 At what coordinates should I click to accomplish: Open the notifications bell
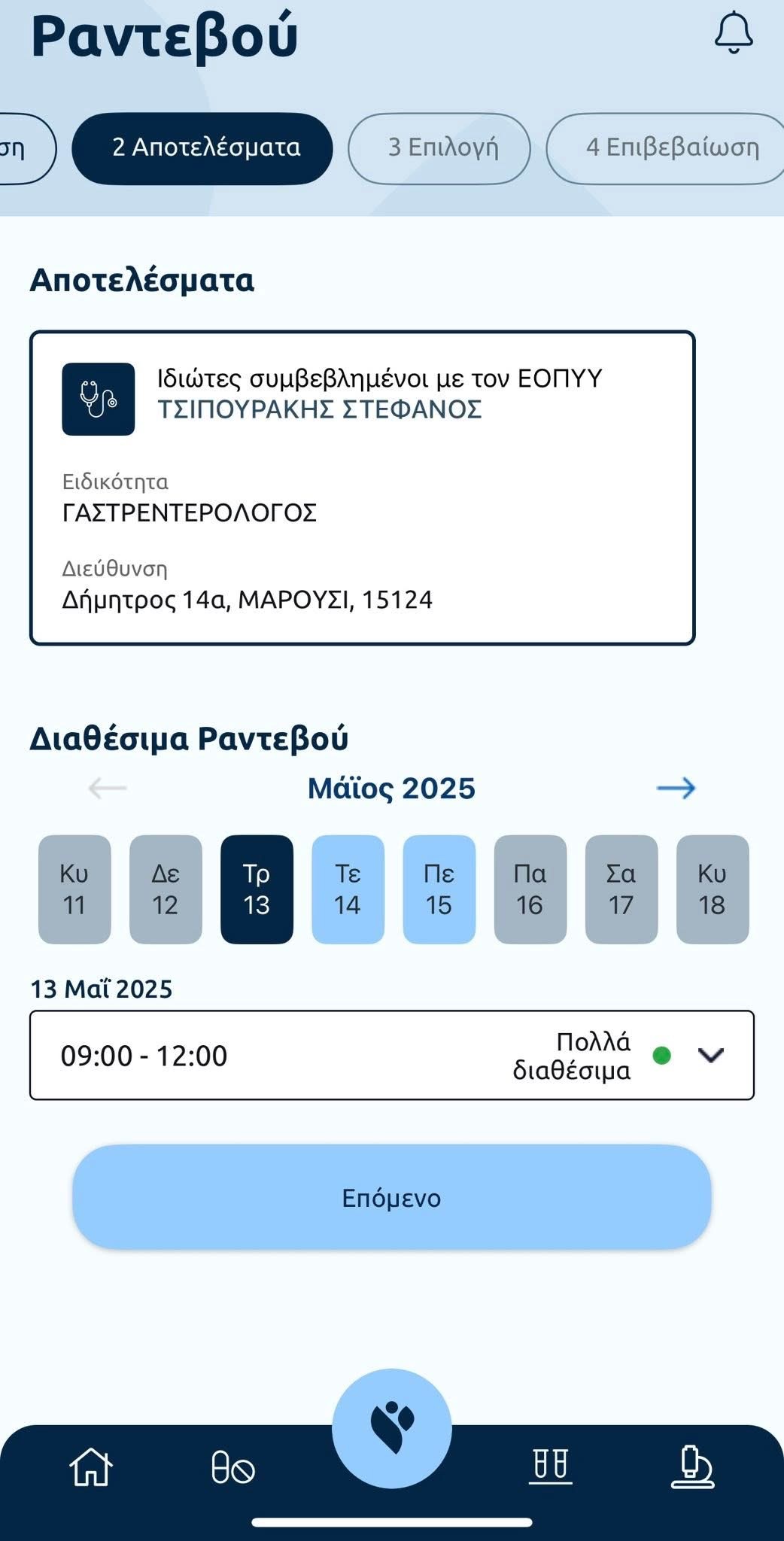[x=733, y=34]
